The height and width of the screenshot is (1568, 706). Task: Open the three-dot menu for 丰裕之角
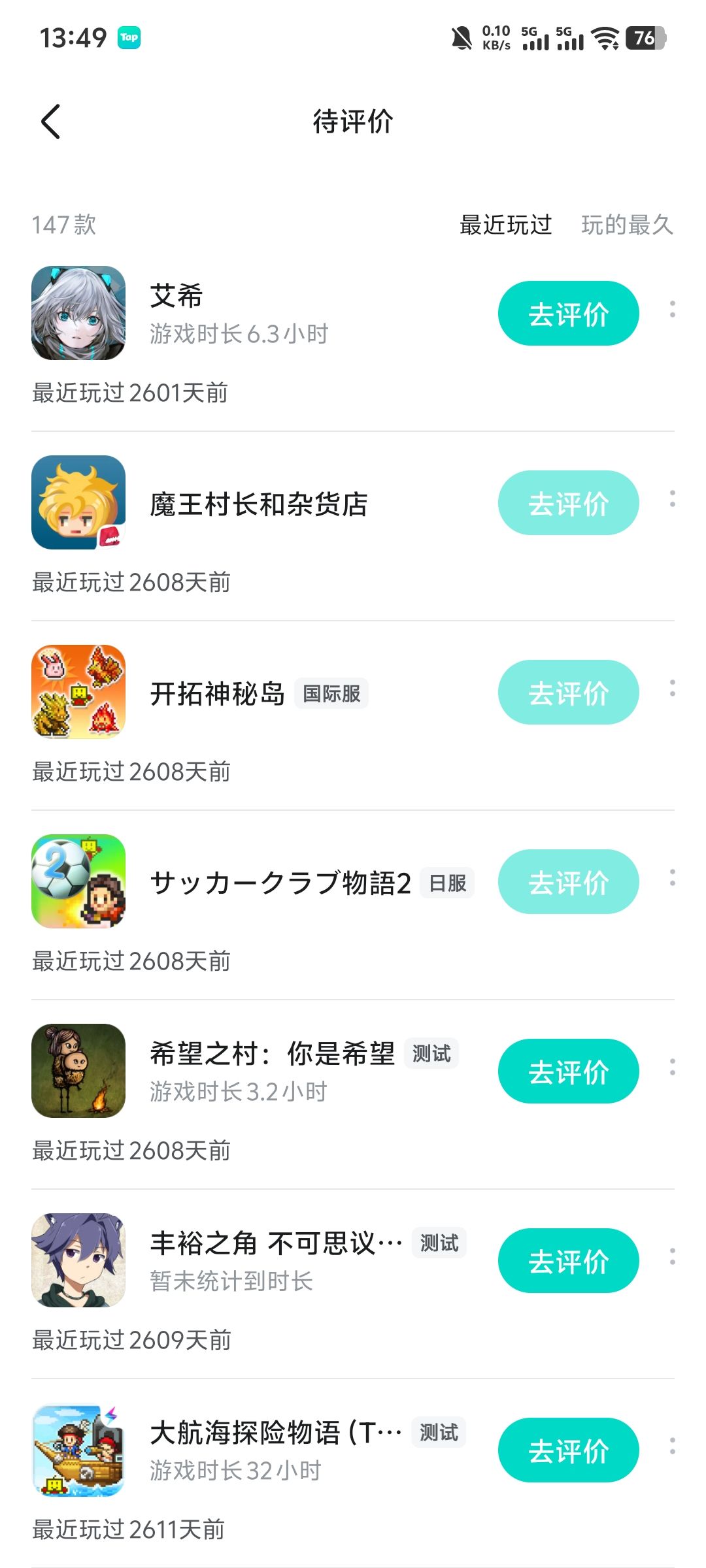coord(672,1257)
